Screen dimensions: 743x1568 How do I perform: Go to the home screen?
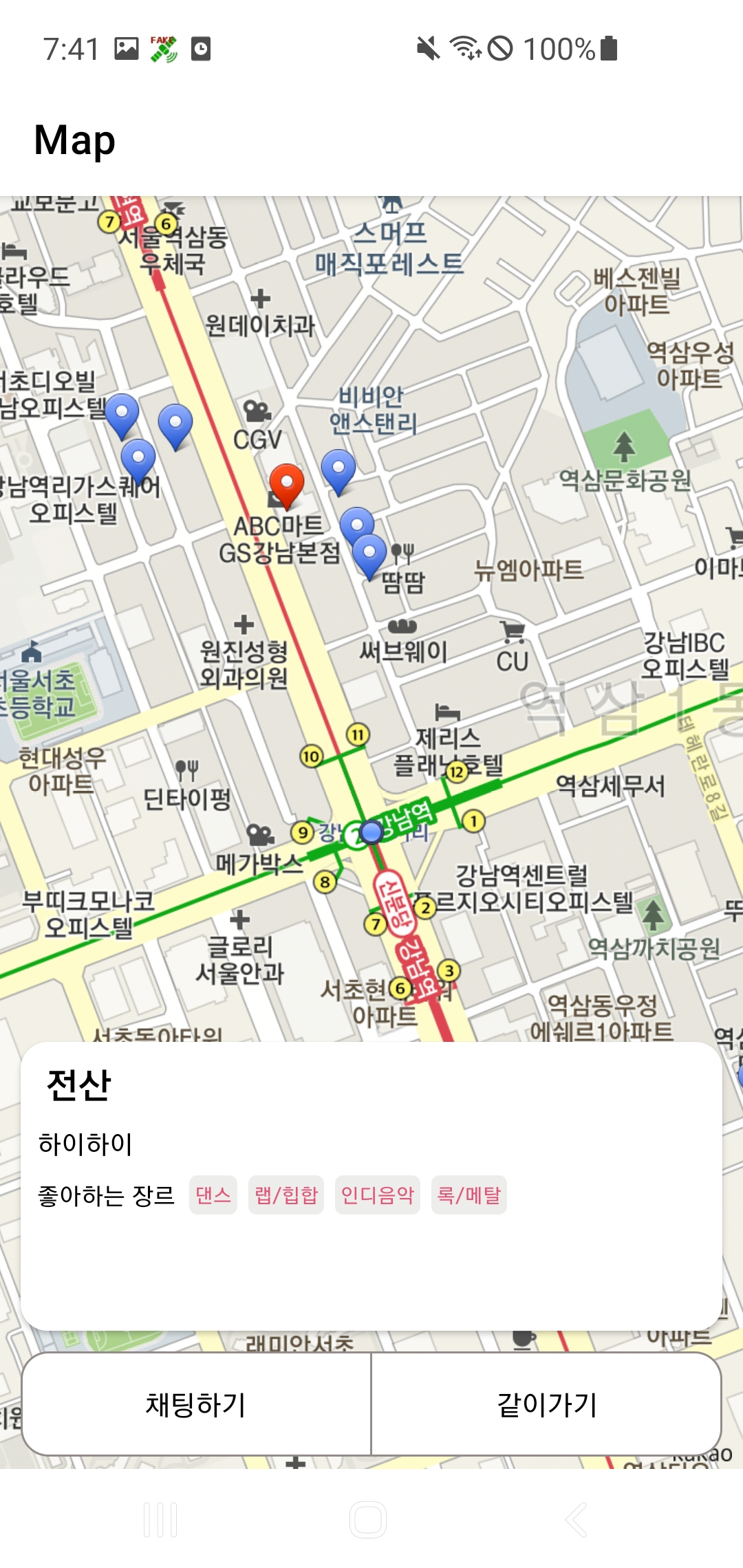pos(368,1519)
